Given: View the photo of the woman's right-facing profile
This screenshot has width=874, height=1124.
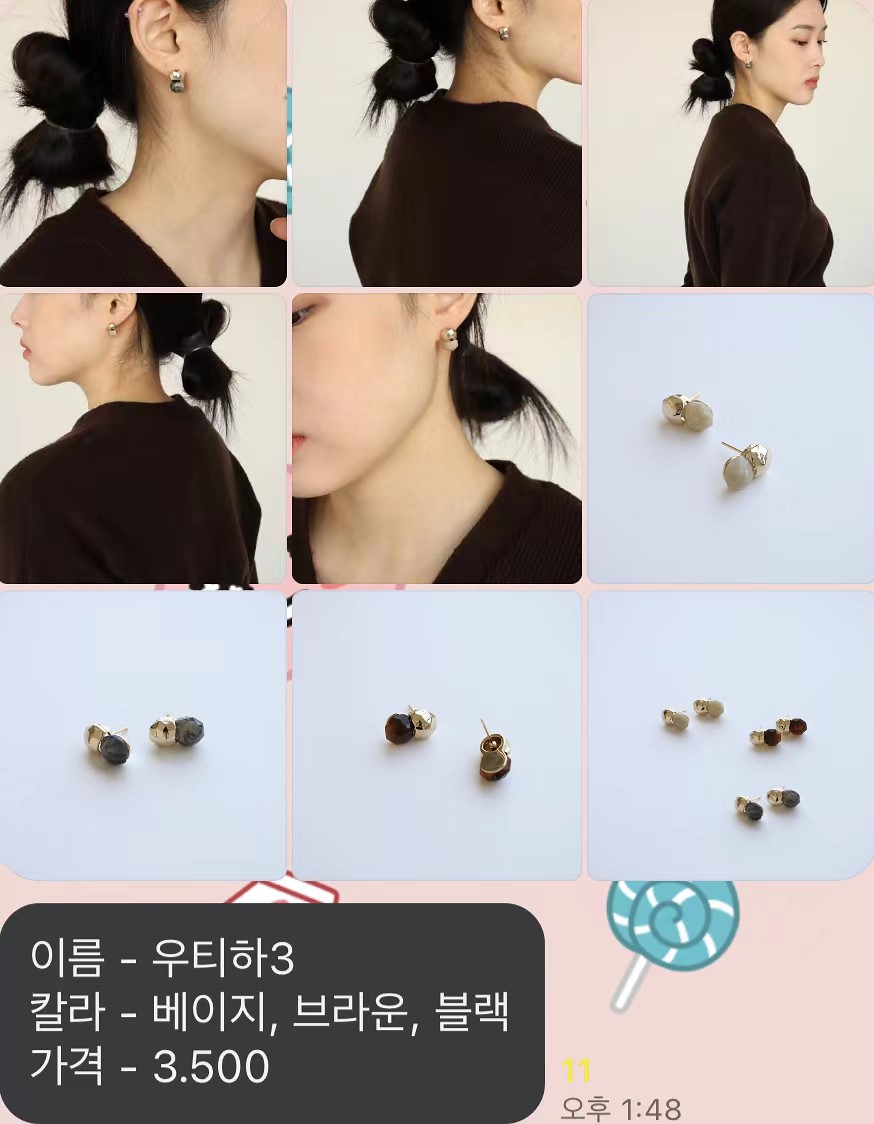Looking at the screenshot, I should [730, 143].
